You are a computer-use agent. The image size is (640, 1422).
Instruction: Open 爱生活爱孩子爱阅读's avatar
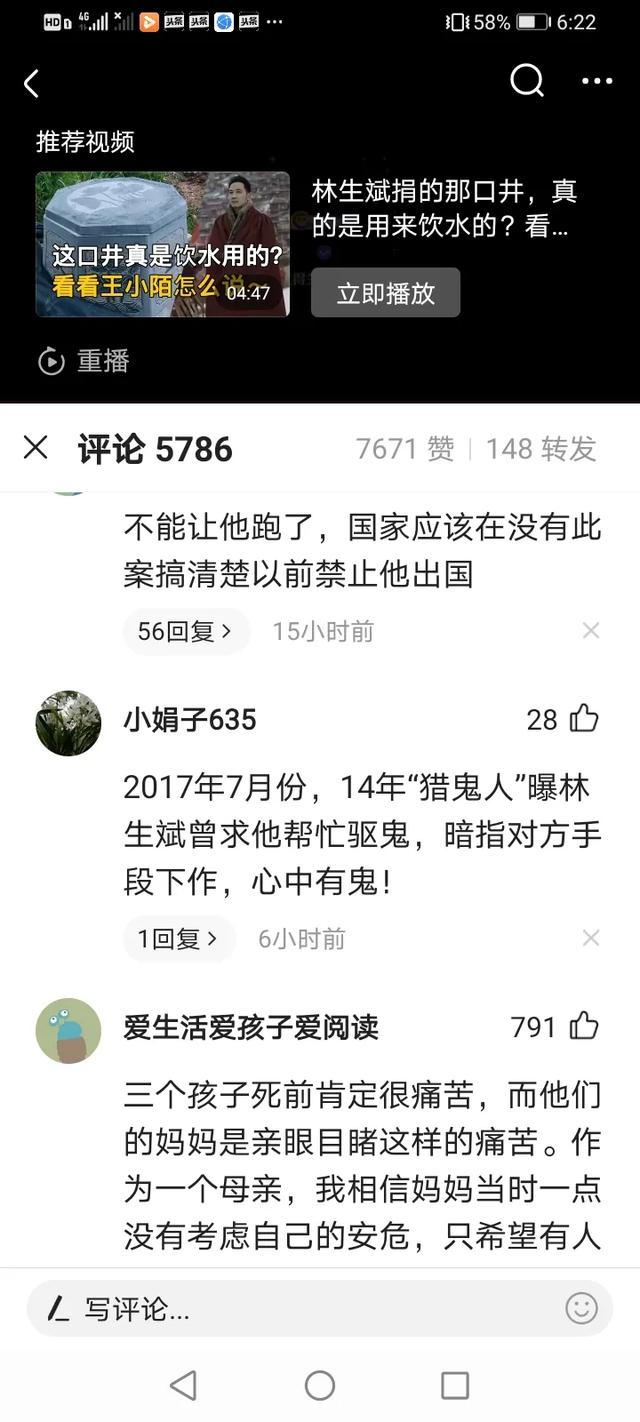coord(68,1030)
